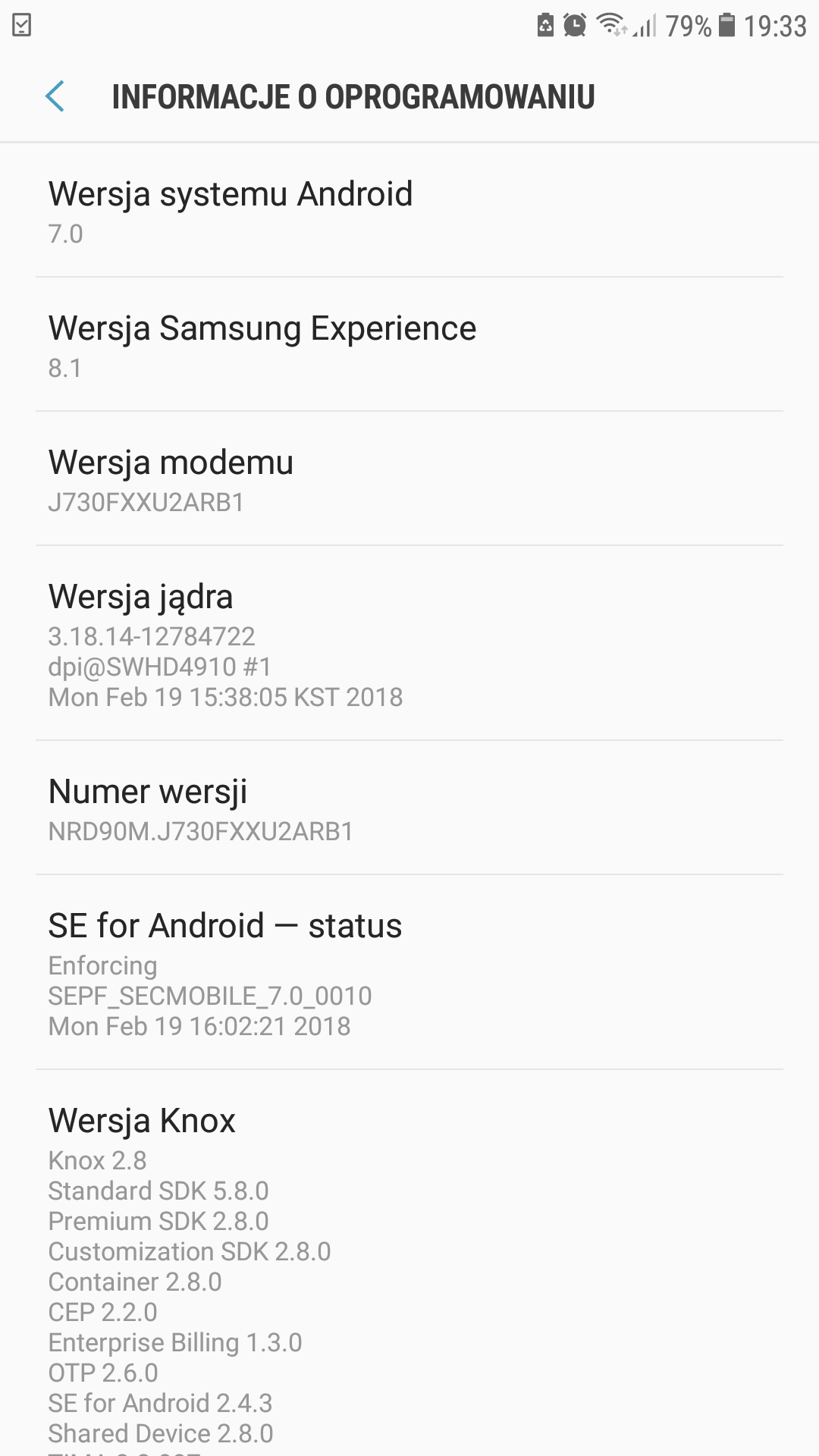Tap the Wersja systemu Android row

[409, 211]
